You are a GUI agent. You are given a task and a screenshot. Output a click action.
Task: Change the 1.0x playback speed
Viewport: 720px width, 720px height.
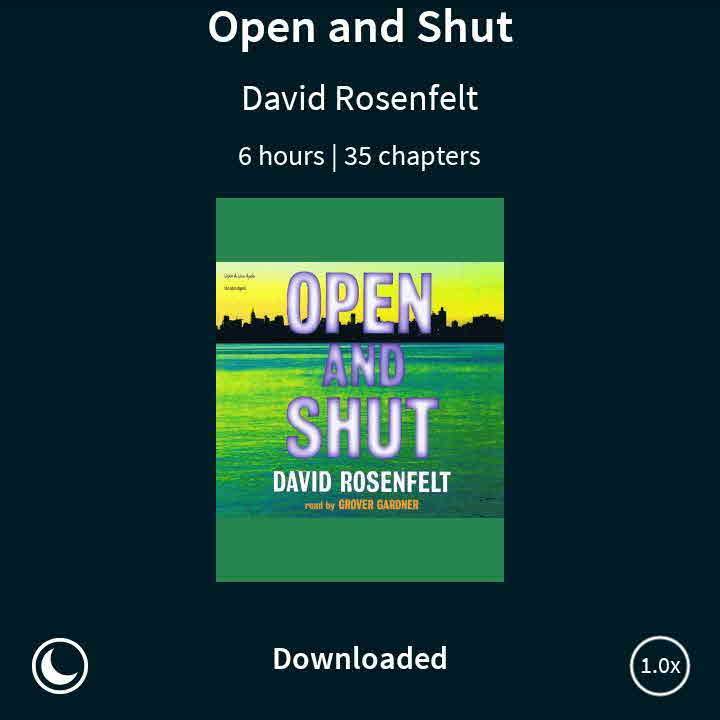(x=660, y=666)
